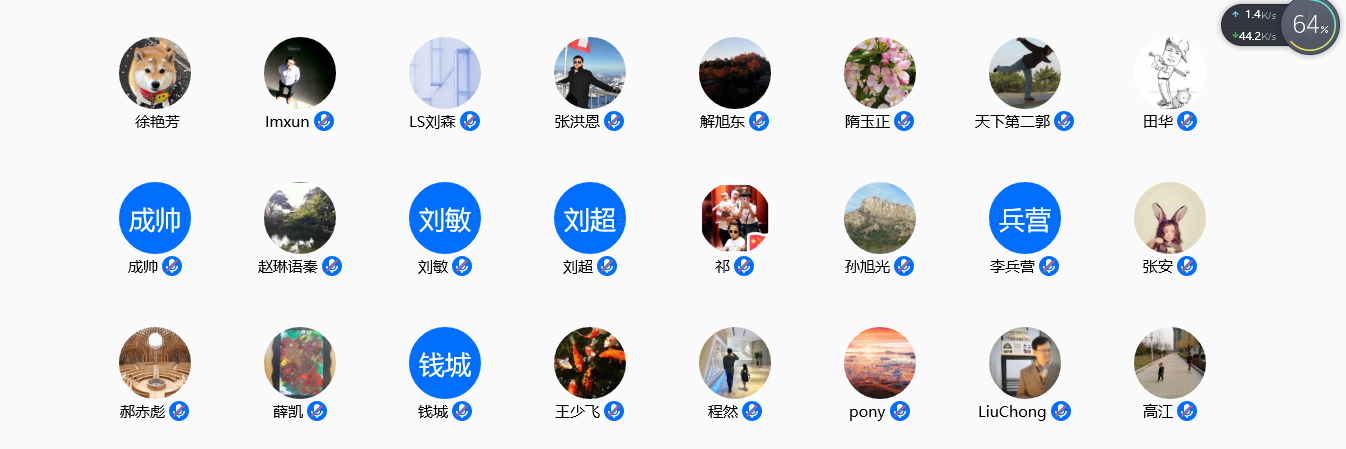Select the blue 钱城 avatar
This screenshot has width=1346, height=449.
pos(445,363)
